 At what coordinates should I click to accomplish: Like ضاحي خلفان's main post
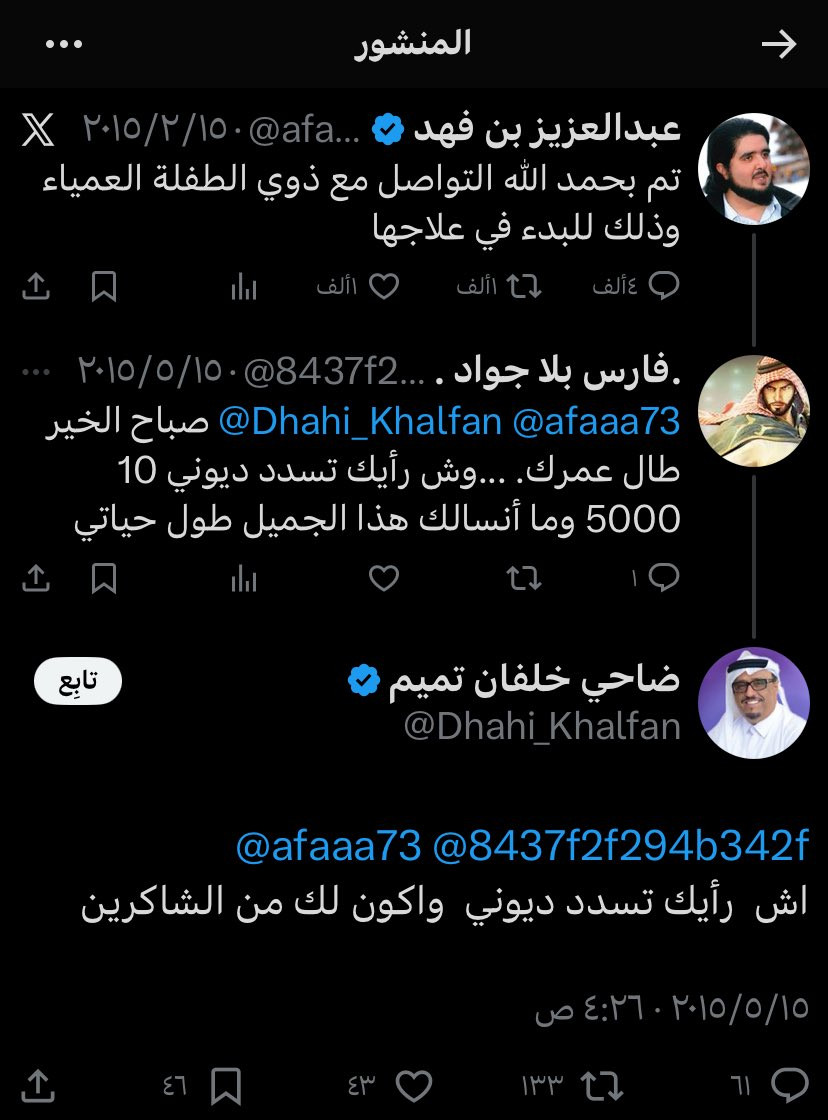[x=412, y=1084]
